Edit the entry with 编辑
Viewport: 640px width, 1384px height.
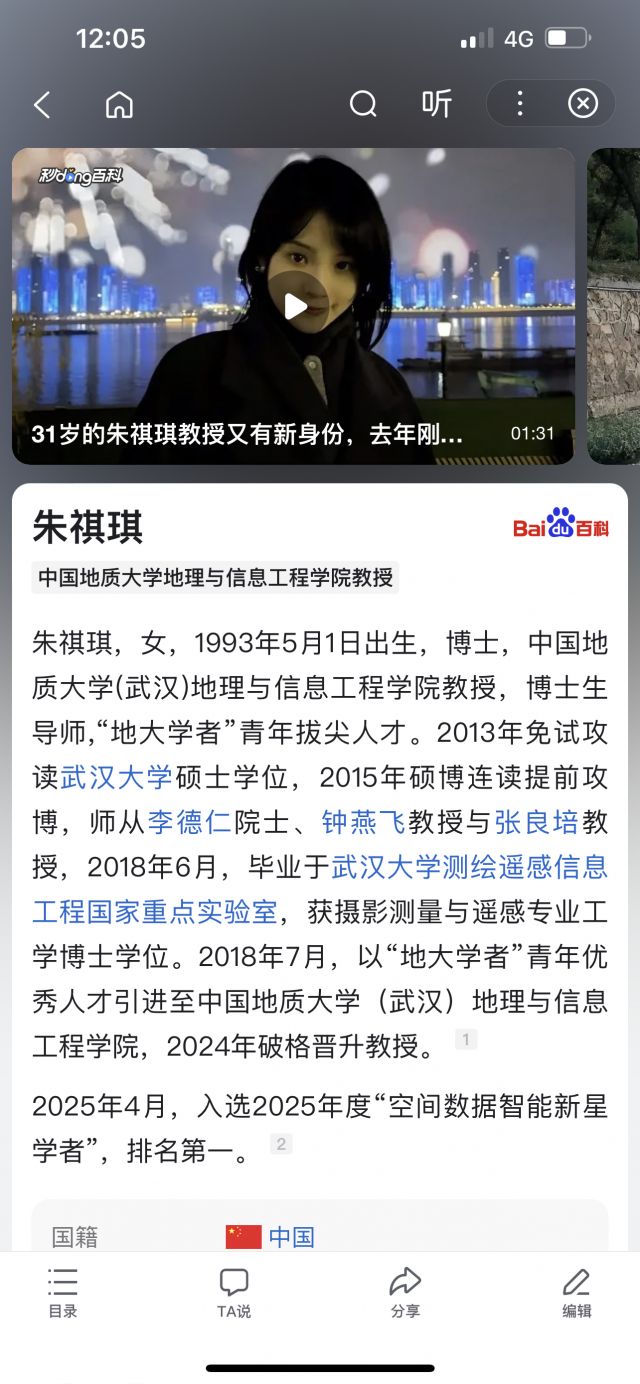pos(576,1293)
